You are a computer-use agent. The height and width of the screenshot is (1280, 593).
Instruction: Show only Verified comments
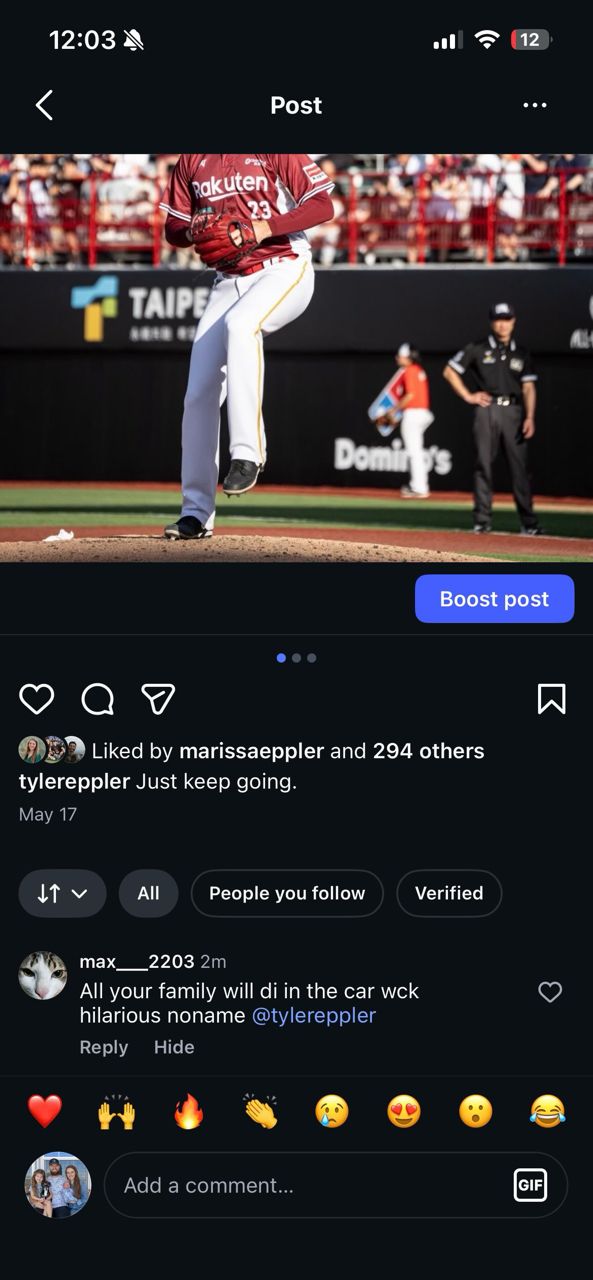(449, 893)
